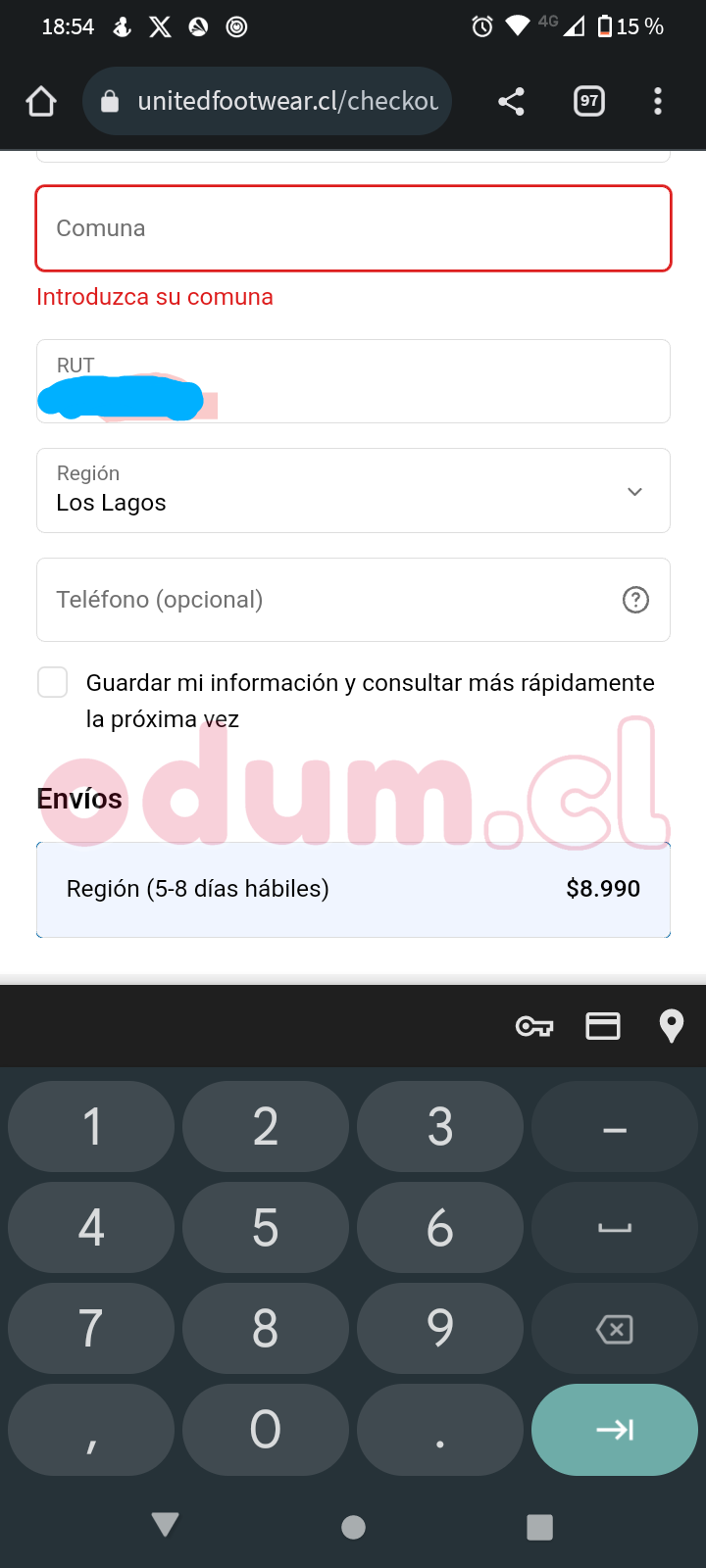Go to the browser home page
The height and width of the screenshot is (1568, 706).
[x=41, y=102]
